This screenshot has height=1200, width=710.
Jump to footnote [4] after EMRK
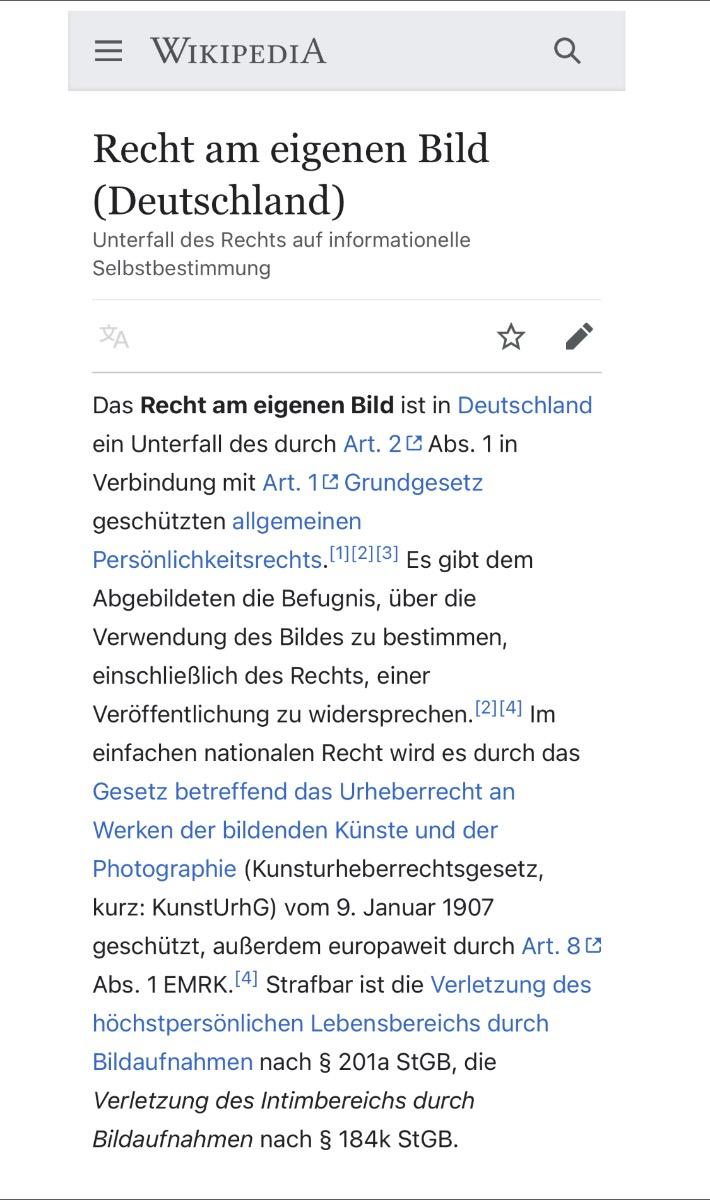pos(245,979)
